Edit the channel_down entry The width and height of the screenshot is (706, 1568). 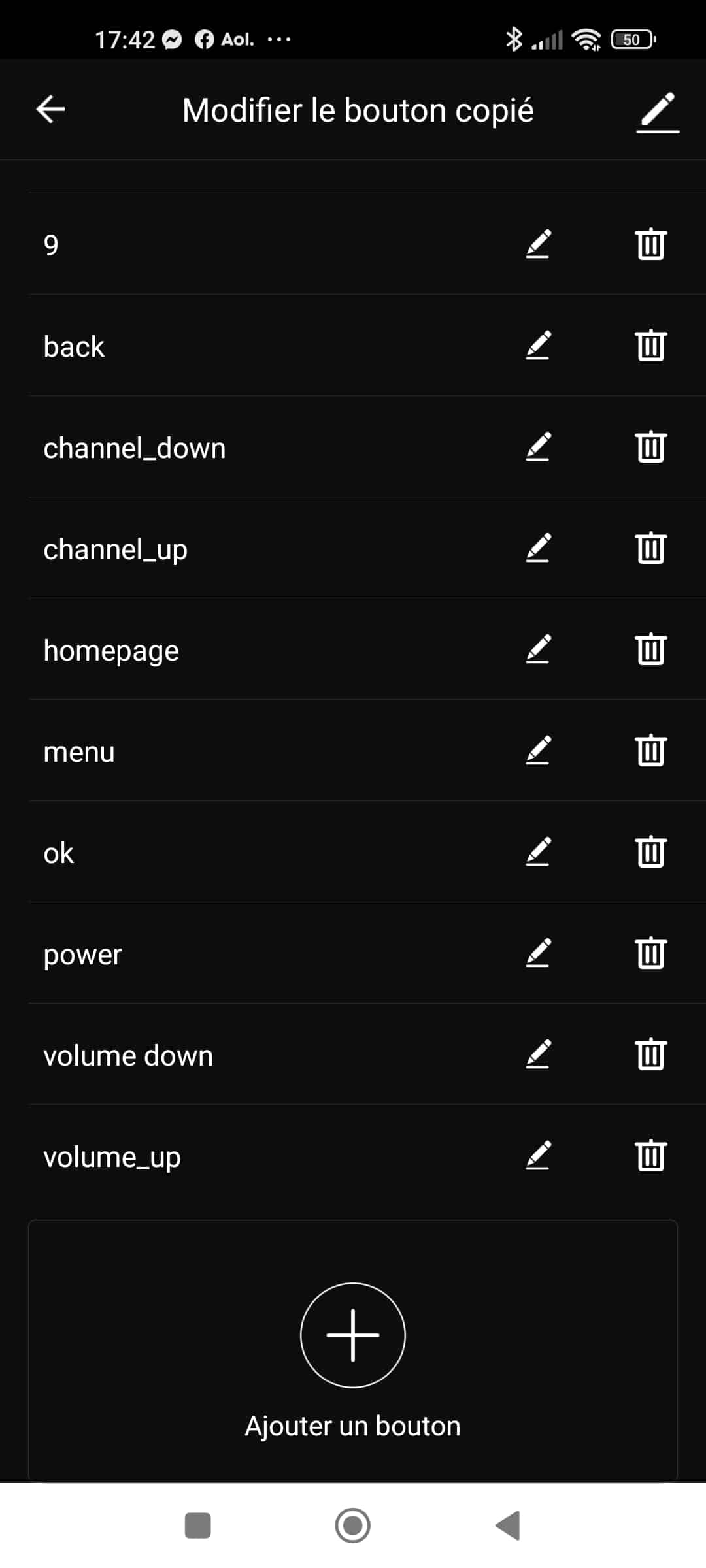click(538, 446)
